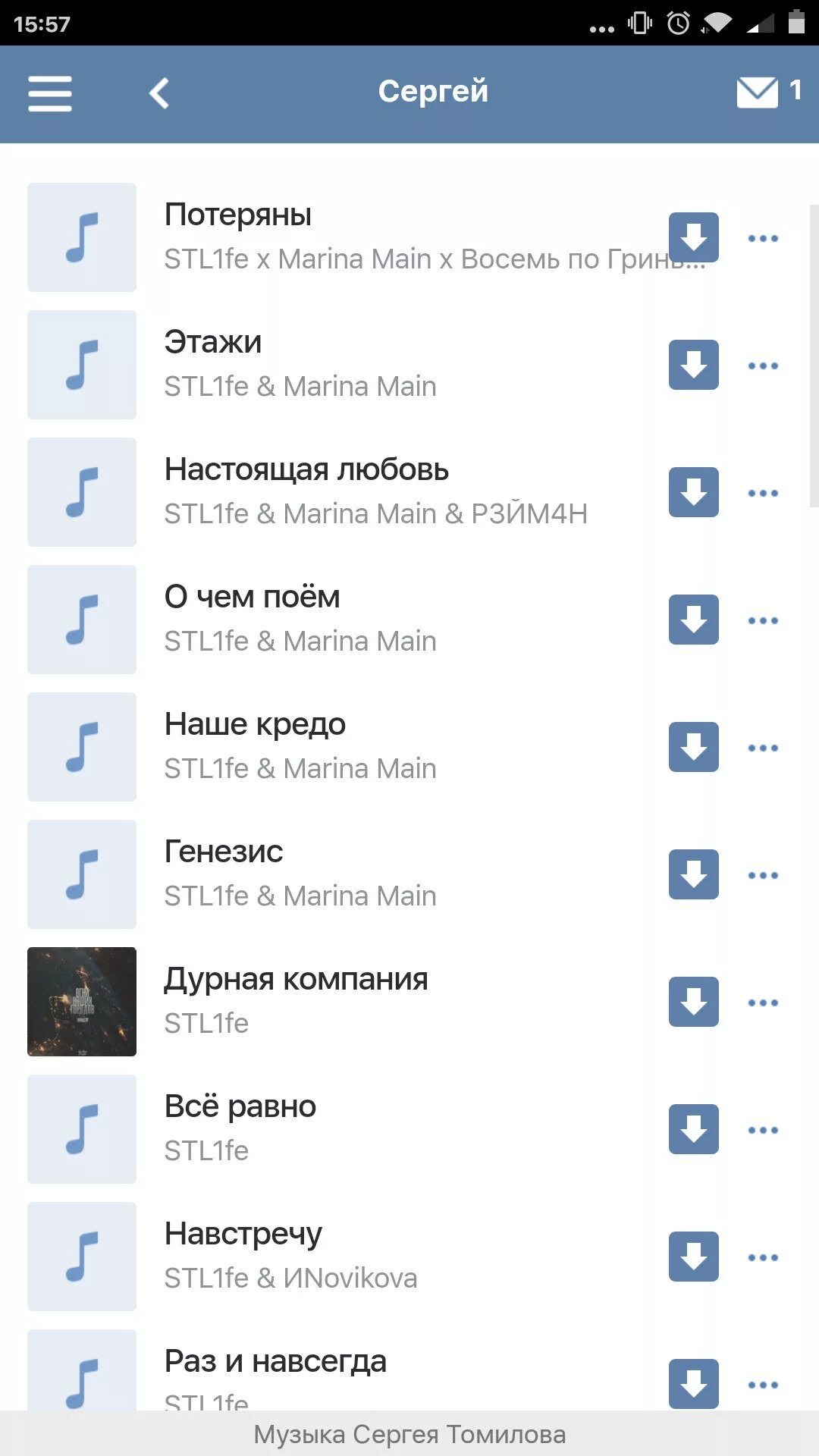Open more options for Навстречу
The height and width of the screenshot is (1456, 819).
pyautogui.click(x=763, y=1257)
